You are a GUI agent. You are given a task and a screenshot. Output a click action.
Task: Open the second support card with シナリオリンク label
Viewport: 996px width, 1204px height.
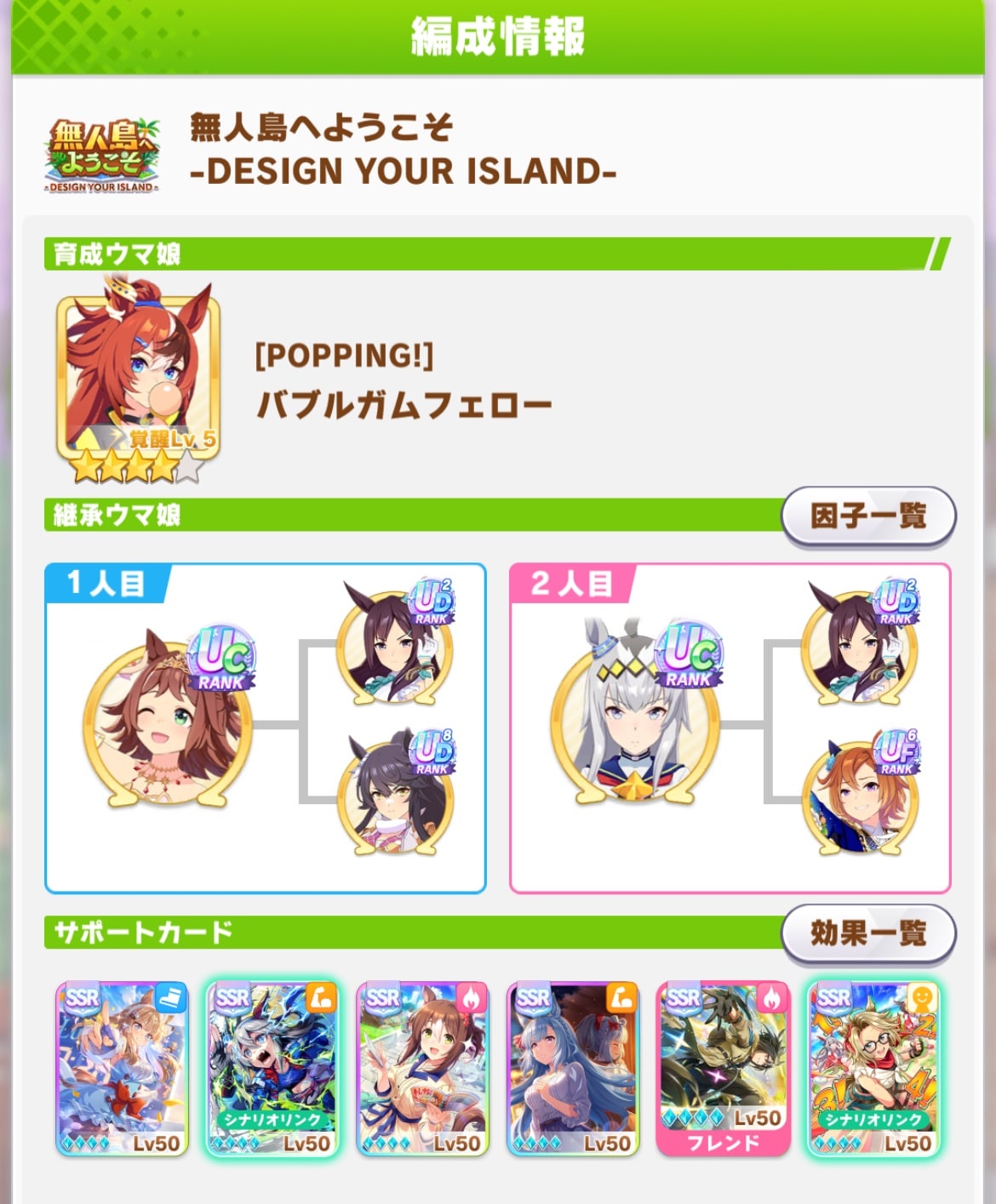(272, 1070)
